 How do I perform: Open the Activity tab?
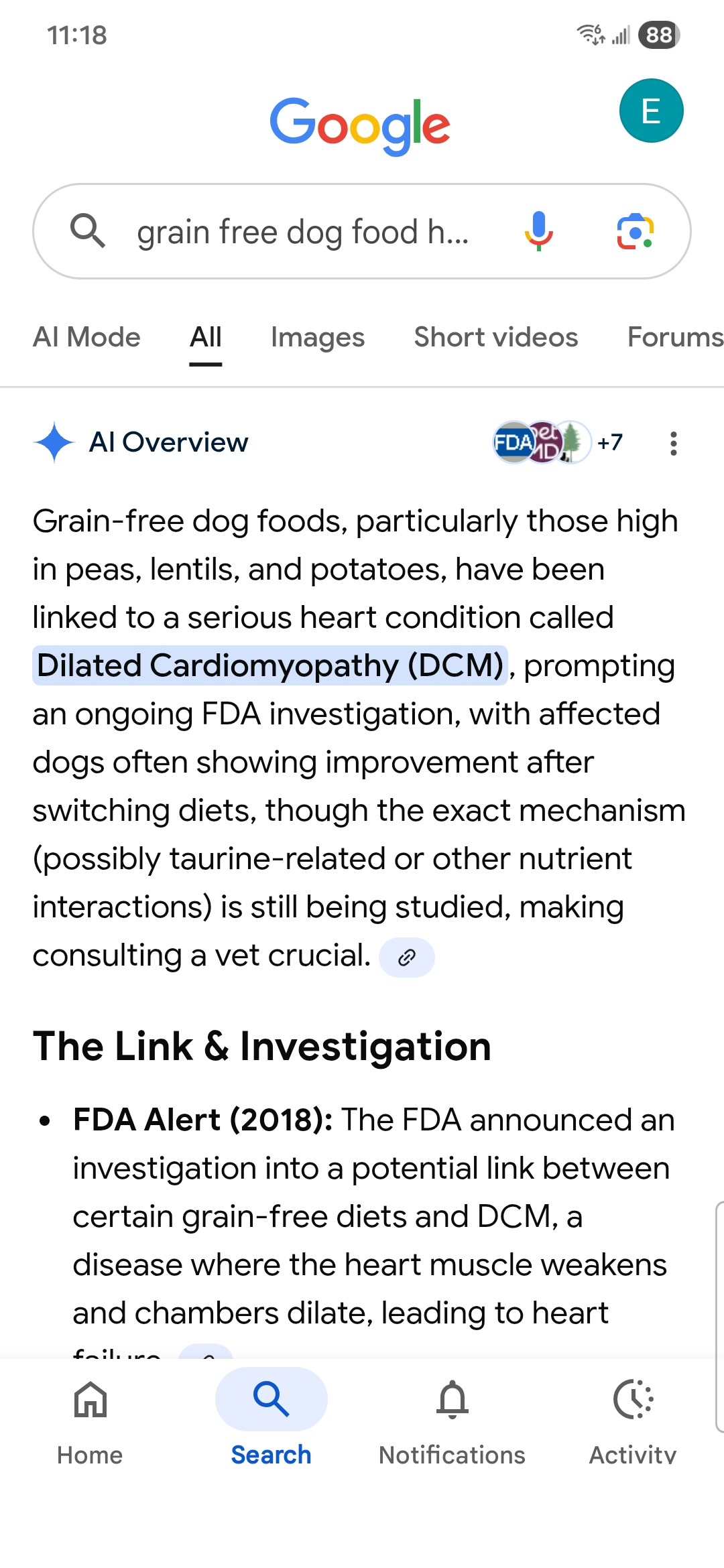pyautogui.click(x=633, y=1415)
